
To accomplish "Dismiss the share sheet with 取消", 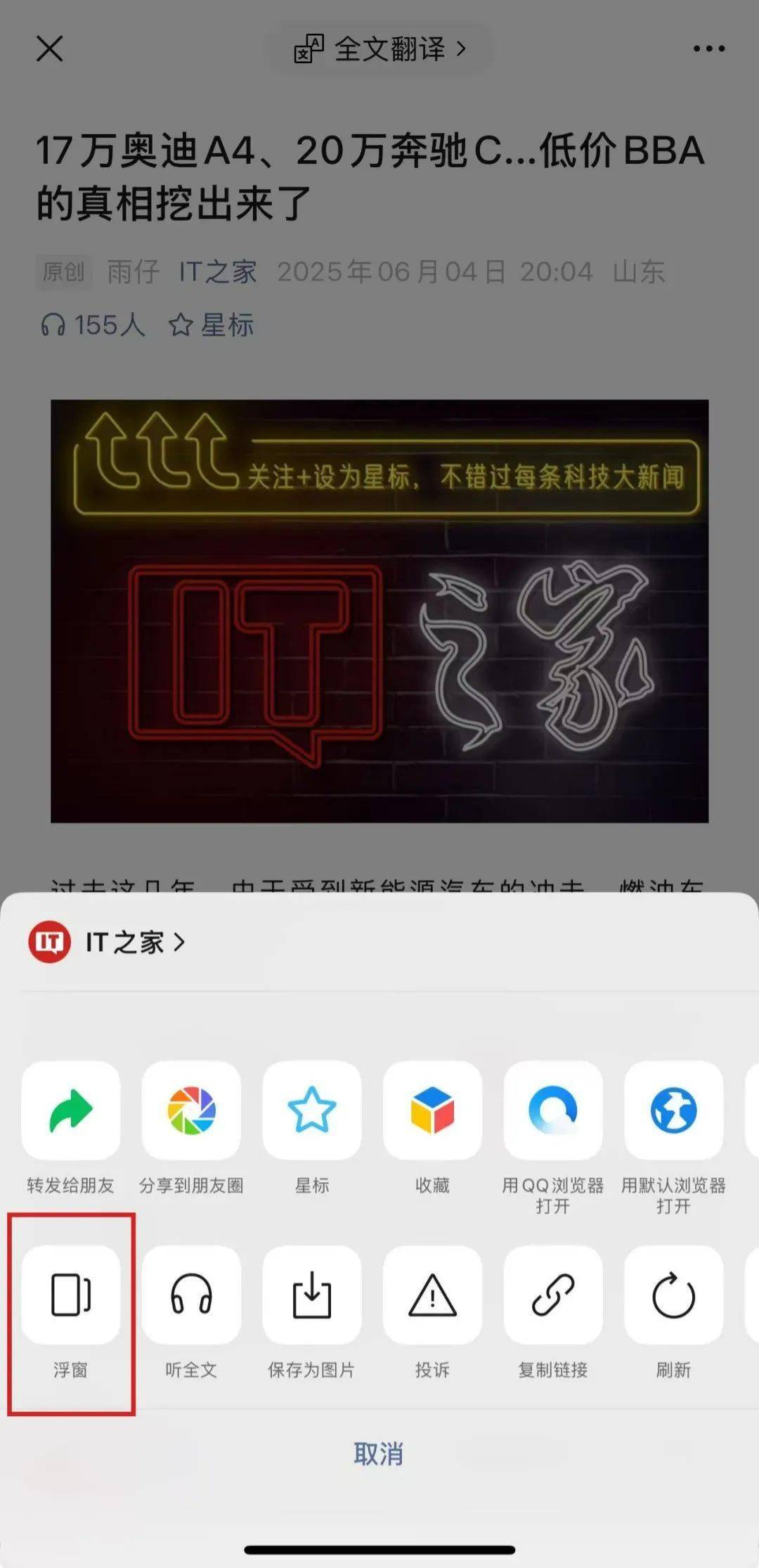I will 379,1453.
